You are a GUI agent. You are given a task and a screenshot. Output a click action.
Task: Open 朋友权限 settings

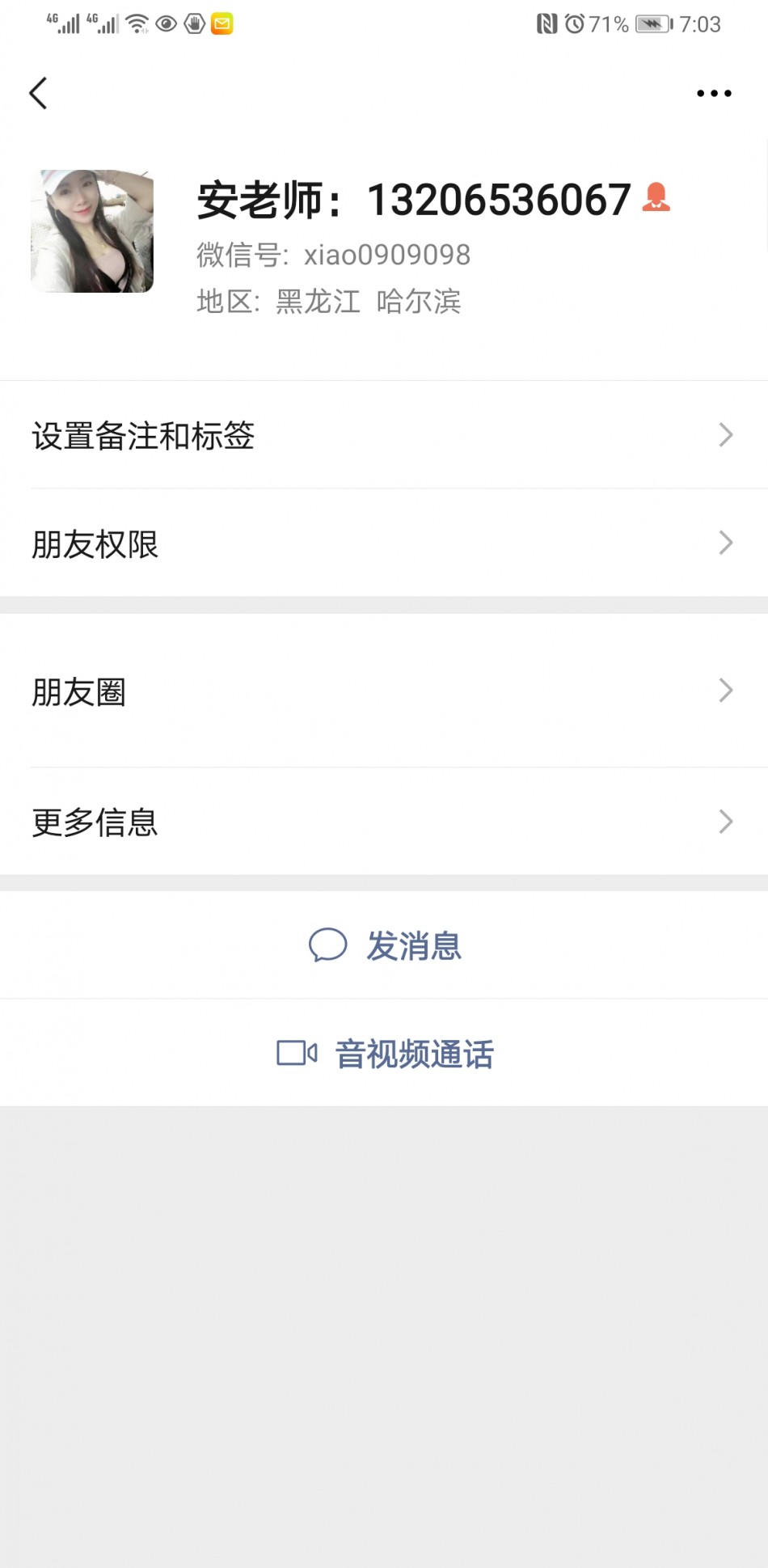click(x=384, y=543)
